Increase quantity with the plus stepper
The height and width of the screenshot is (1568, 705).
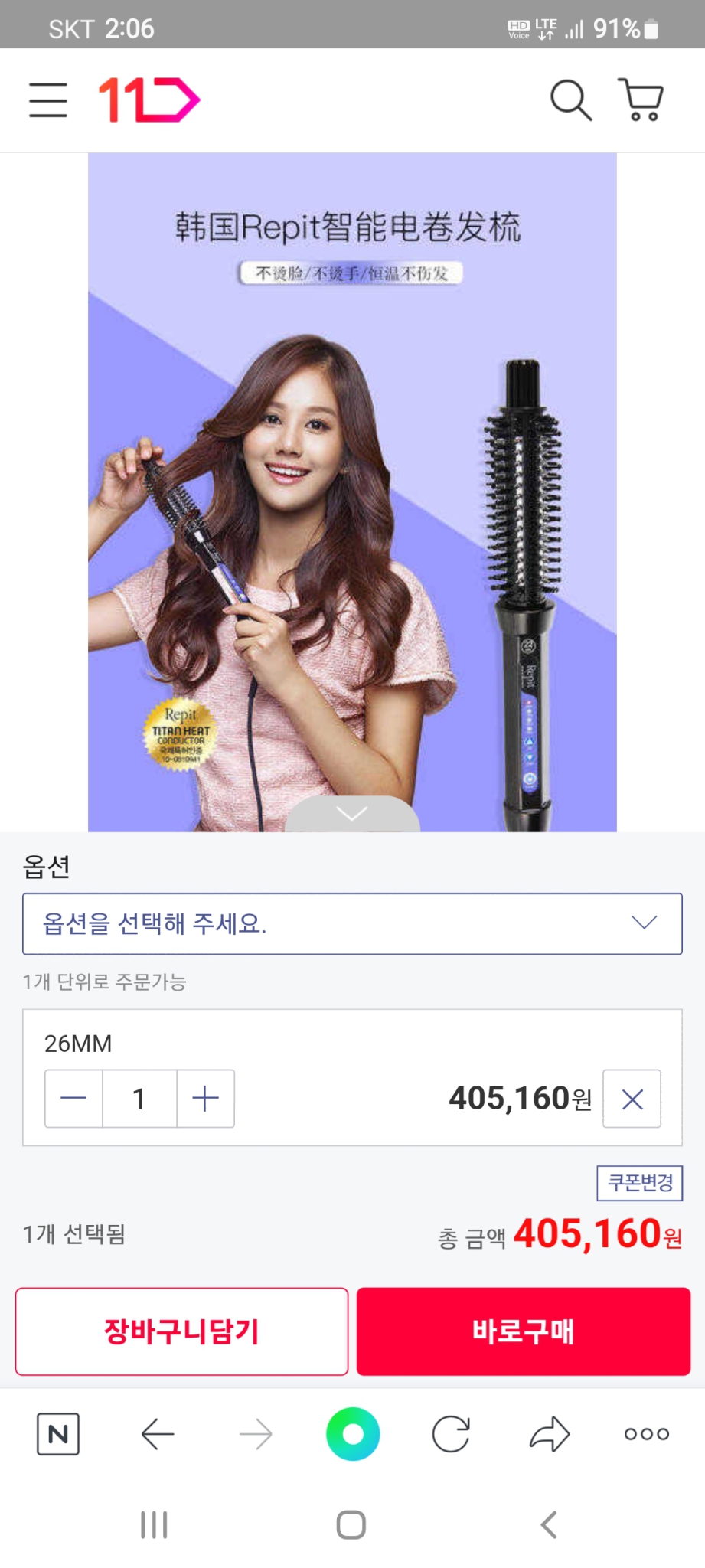(x=204, y=1099)
